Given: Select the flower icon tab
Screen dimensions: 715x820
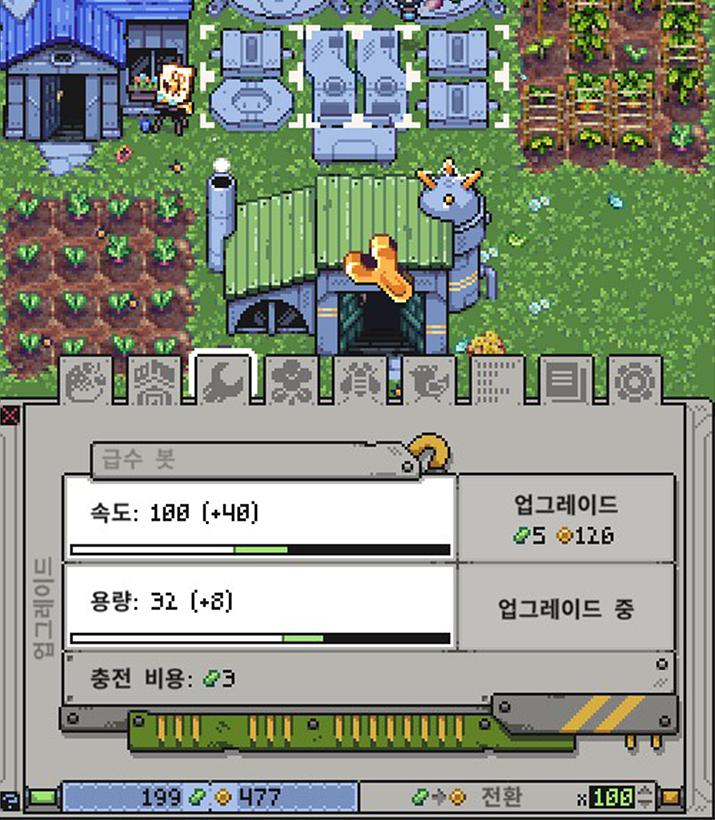Looking at the screenshot, I should [292, 381].
